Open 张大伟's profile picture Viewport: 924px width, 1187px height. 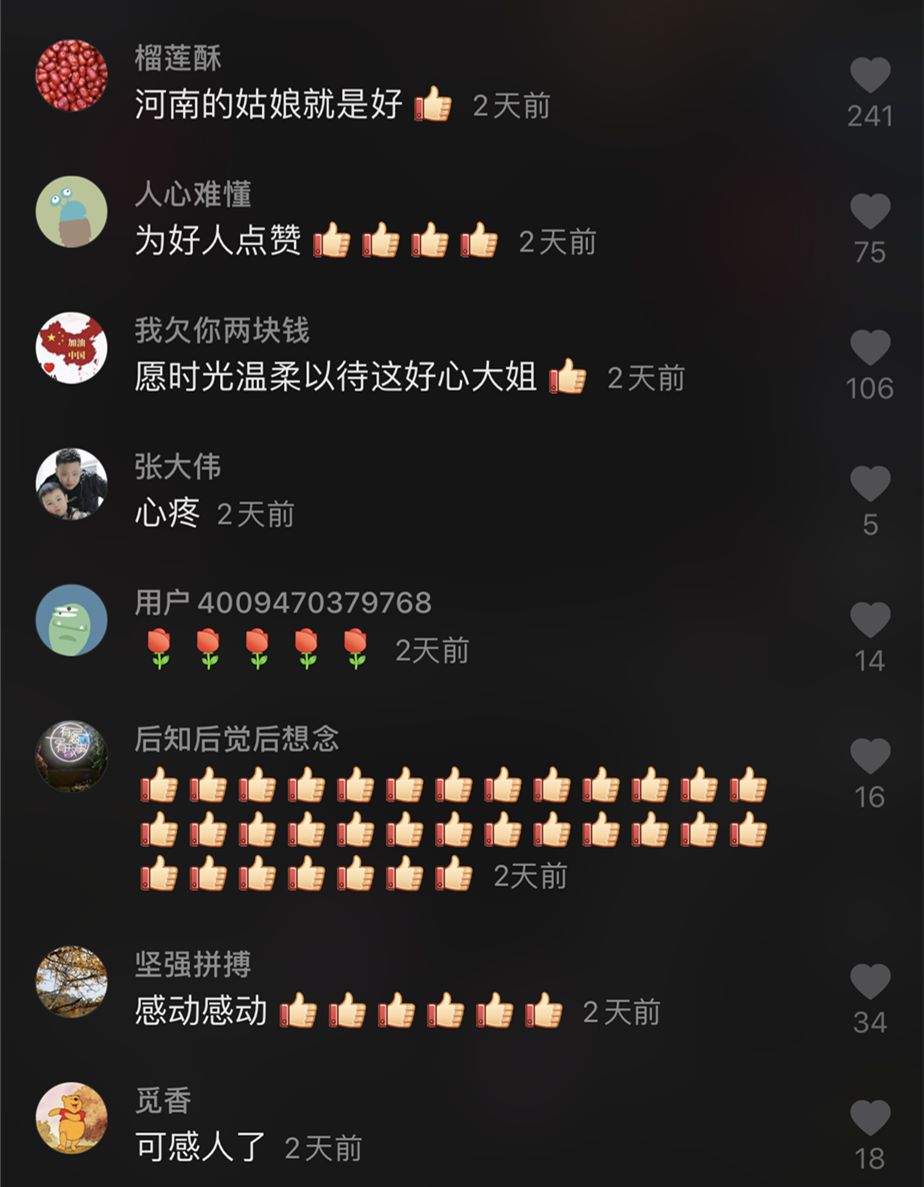(x=71, y=484)
